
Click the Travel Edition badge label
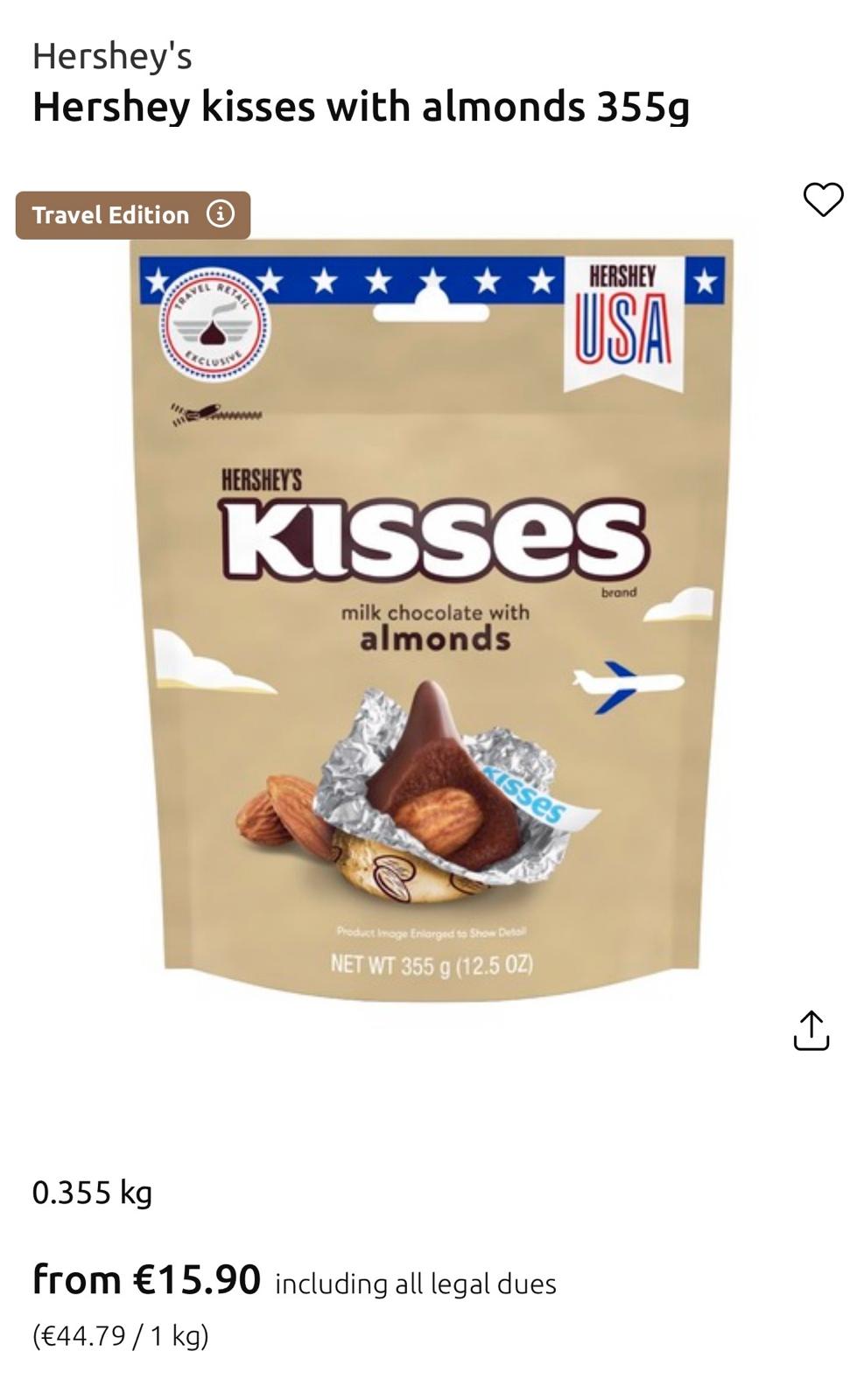109,214
